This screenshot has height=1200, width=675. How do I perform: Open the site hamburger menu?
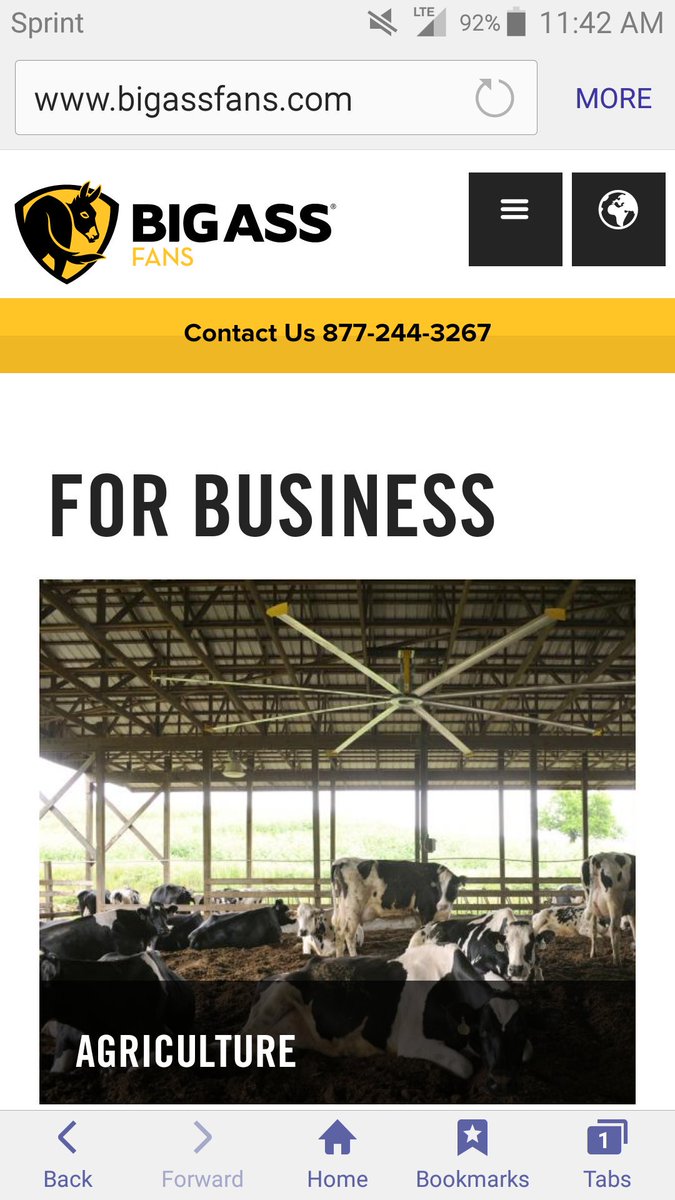[x=515, y=219]
